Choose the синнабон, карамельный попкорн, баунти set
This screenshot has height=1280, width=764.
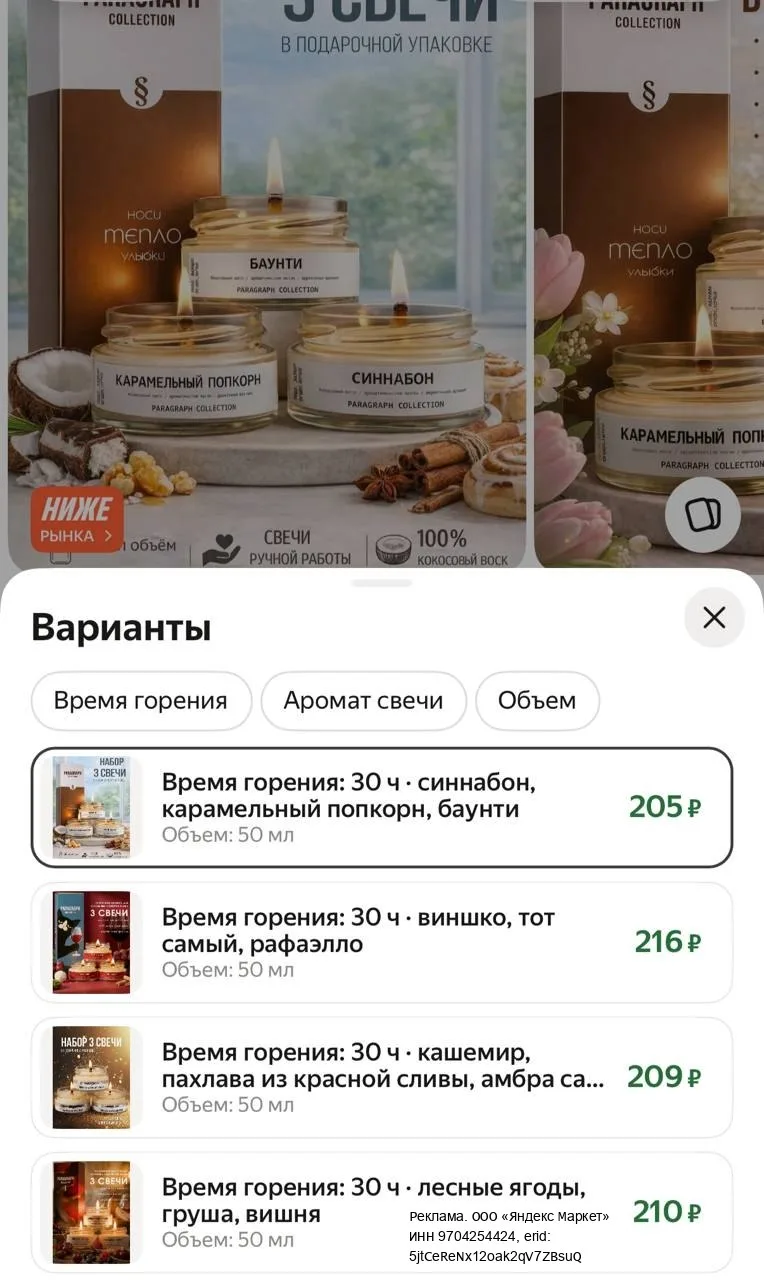382,807
